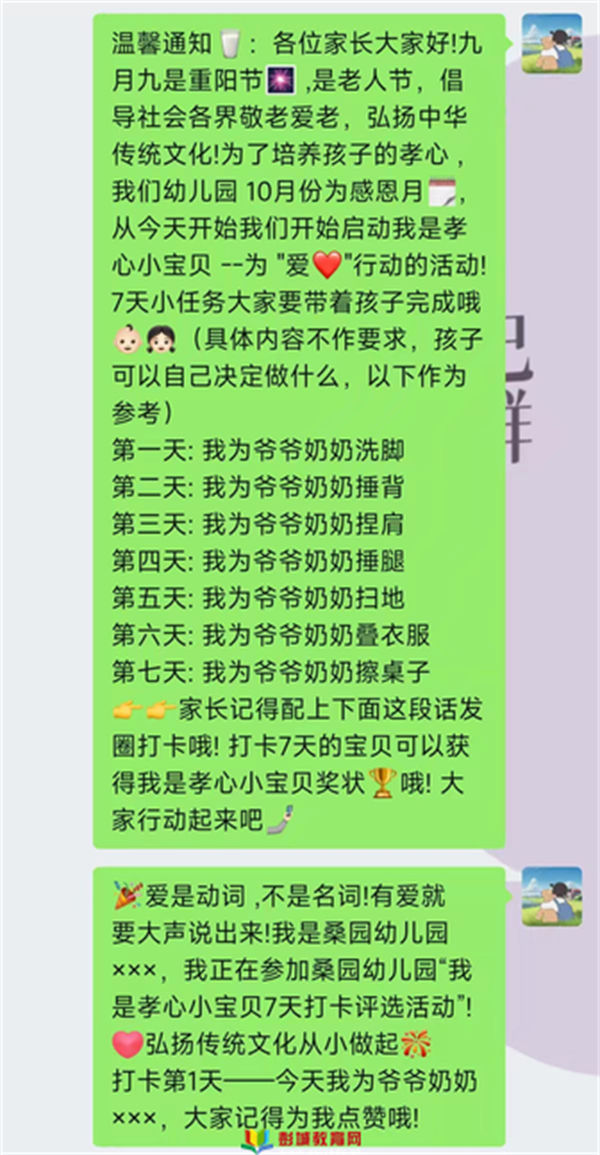Open sender avatar beside the 爱是动词 message

tap(552, 895)
